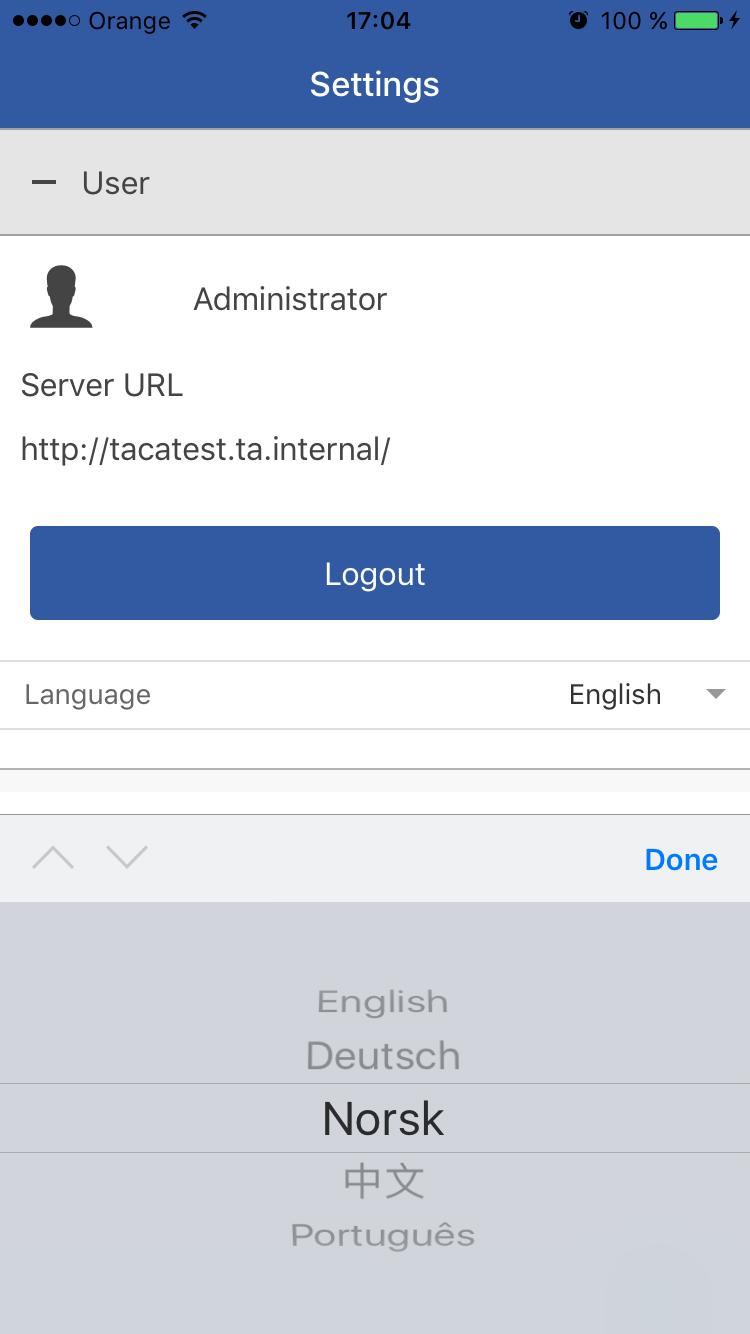Screen dimensions: 750x1334
Task: Pick 中文 in the language wheel
Action: [x=383, y=1181]
